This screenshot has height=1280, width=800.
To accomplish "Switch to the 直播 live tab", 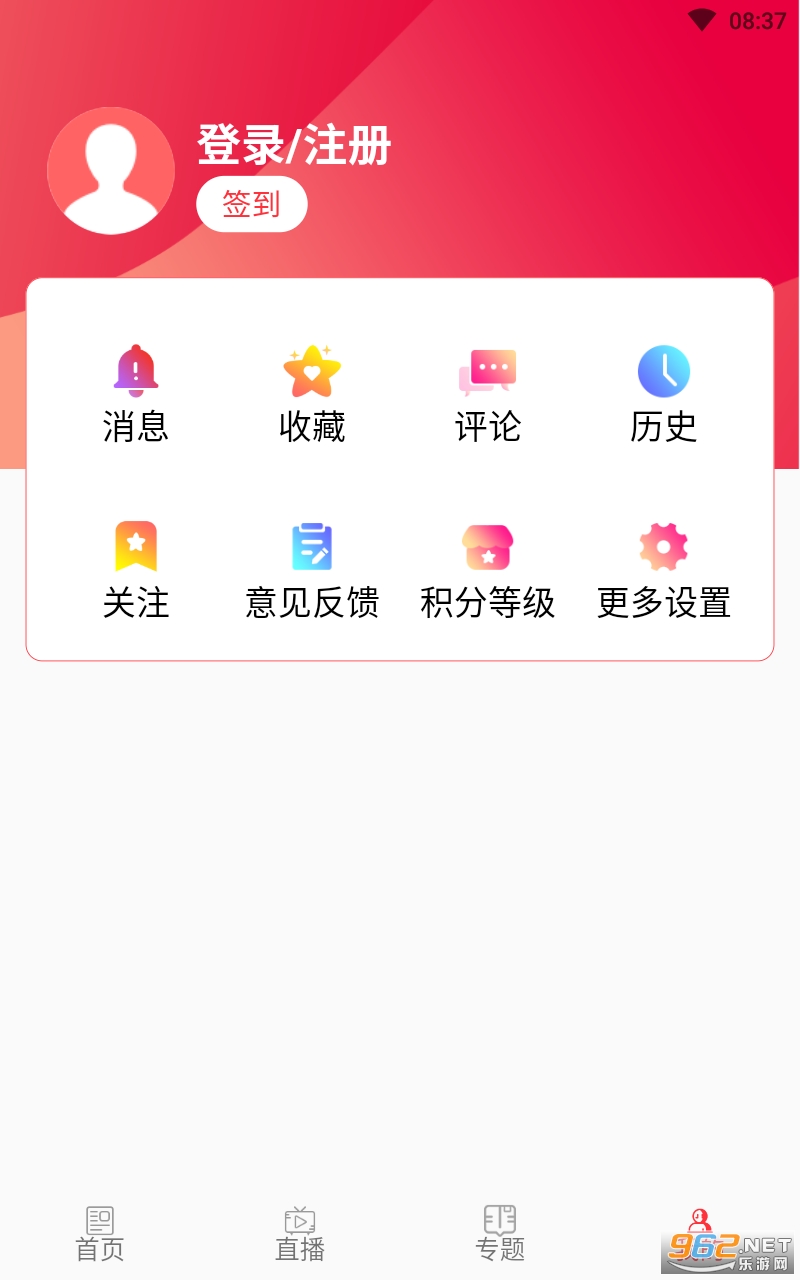I will (x=300, y=1234).
